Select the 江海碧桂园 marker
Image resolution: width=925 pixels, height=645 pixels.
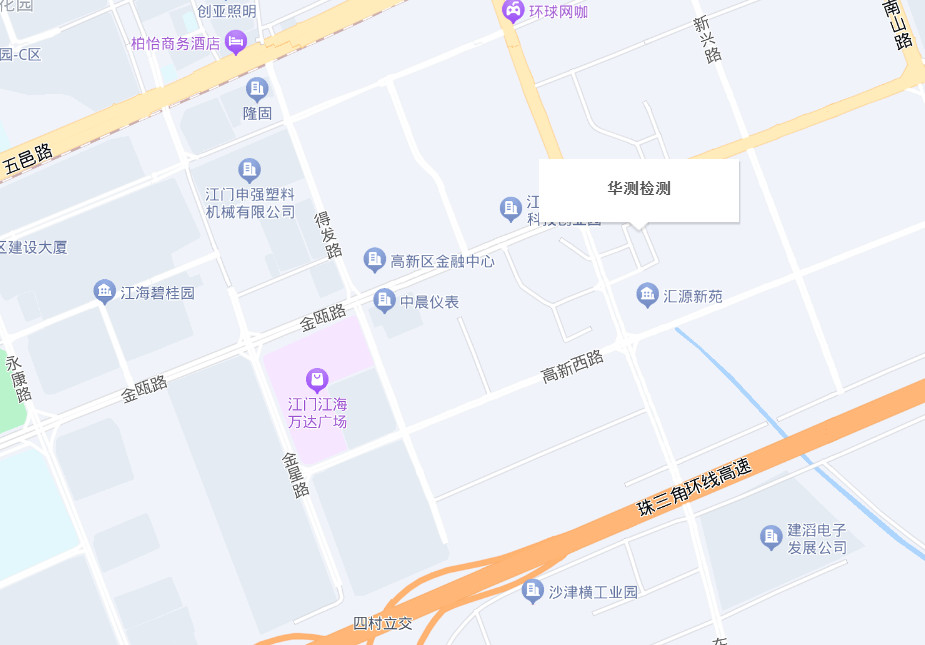105,292
